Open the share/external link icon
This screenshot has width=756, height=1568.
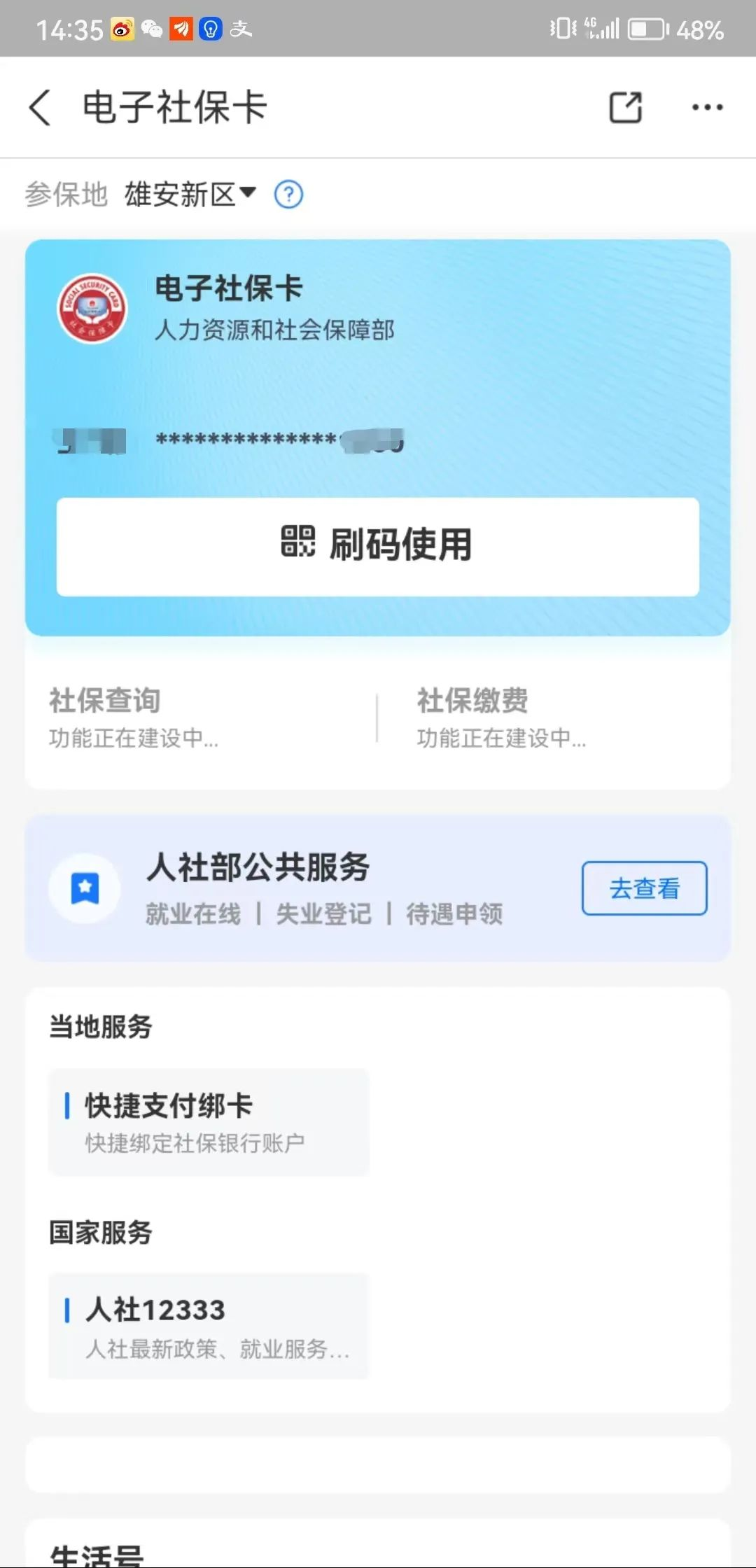coord(625,107)
